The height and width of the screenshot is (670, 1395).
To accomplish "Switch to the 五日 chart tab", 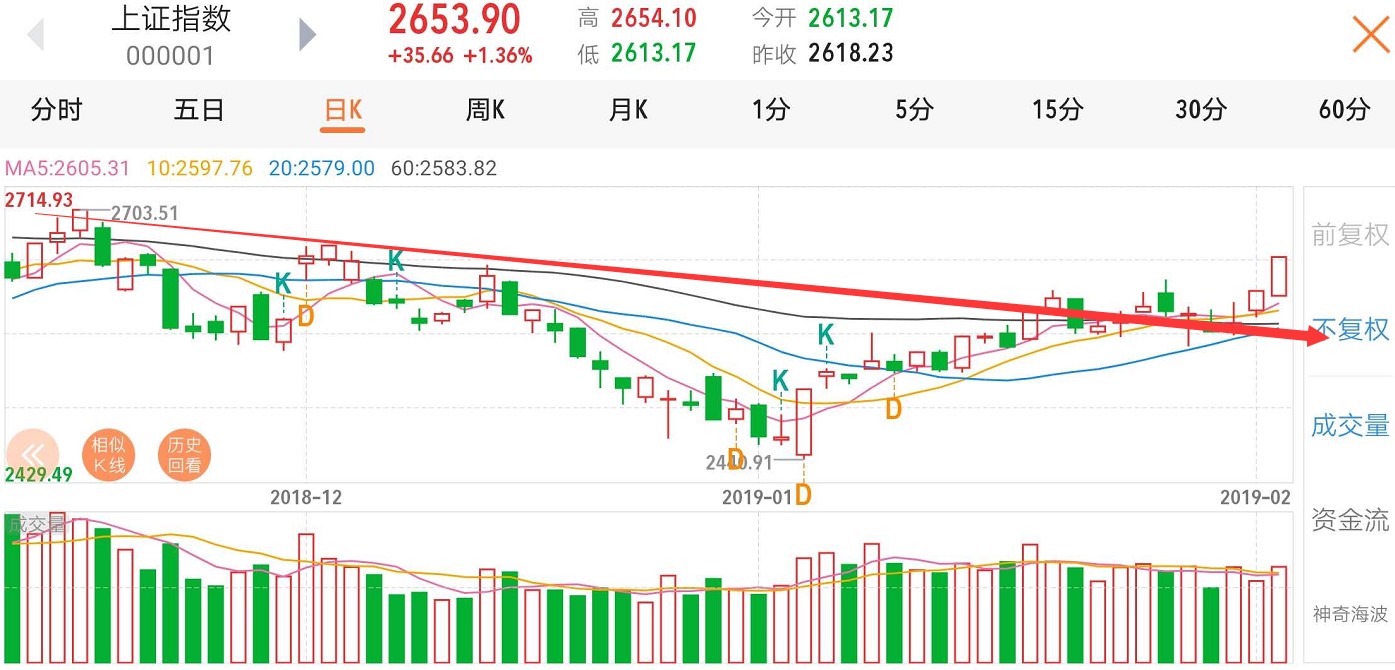I will (x=199, y=110).
